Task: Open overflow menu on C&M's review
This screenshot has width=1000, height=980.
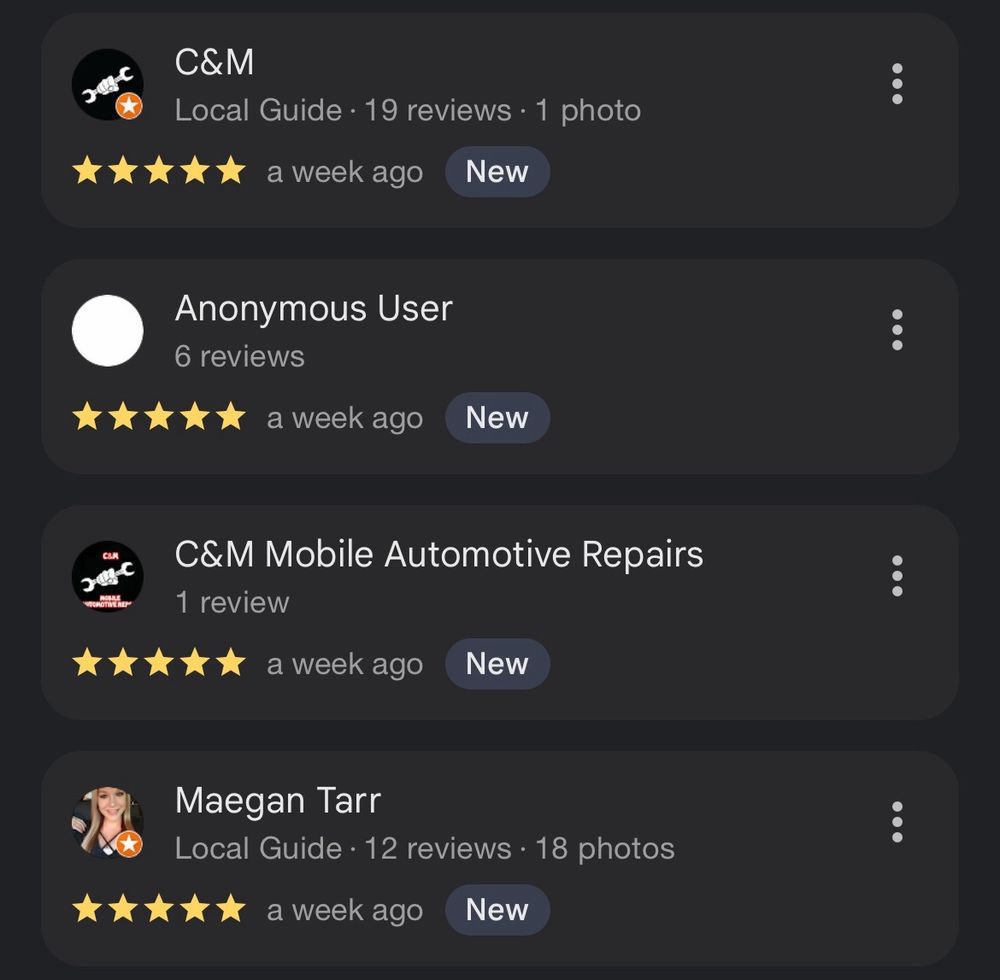Action: point(897,84)
